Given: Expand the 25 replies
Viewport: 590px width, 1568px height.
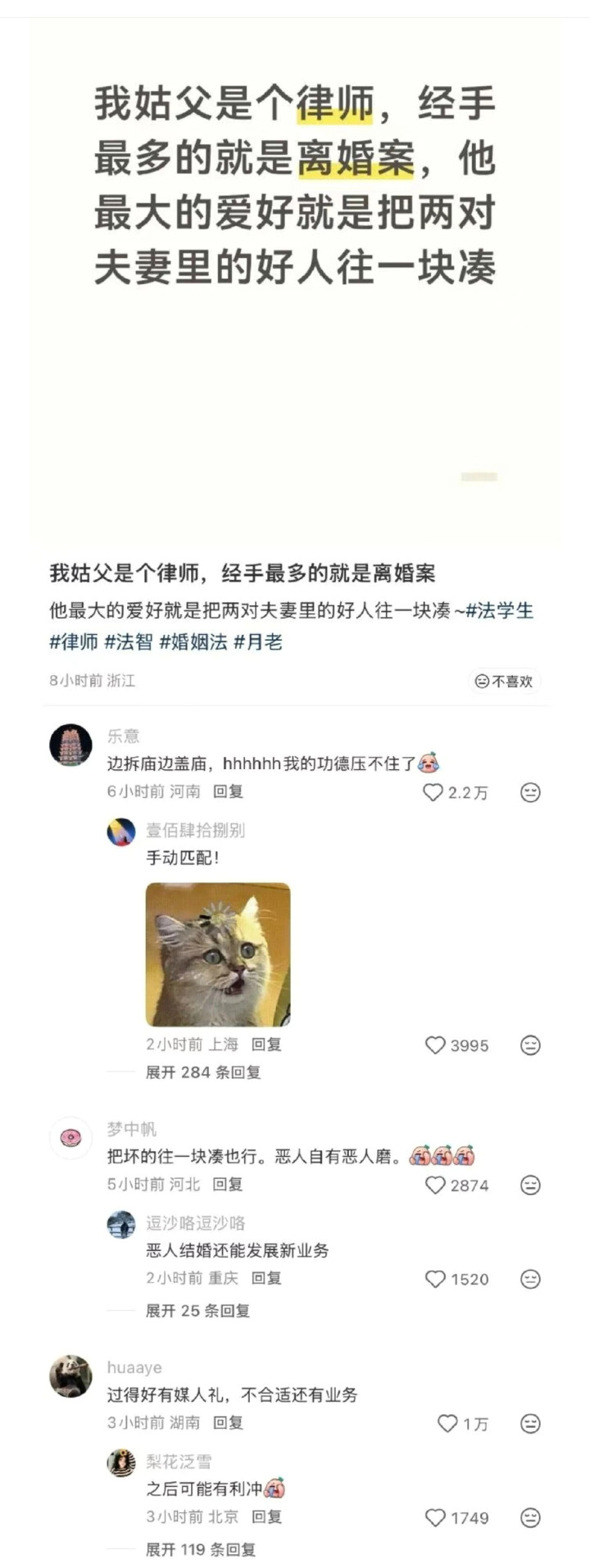Looking at the screenshot, I should (197, 1311).
